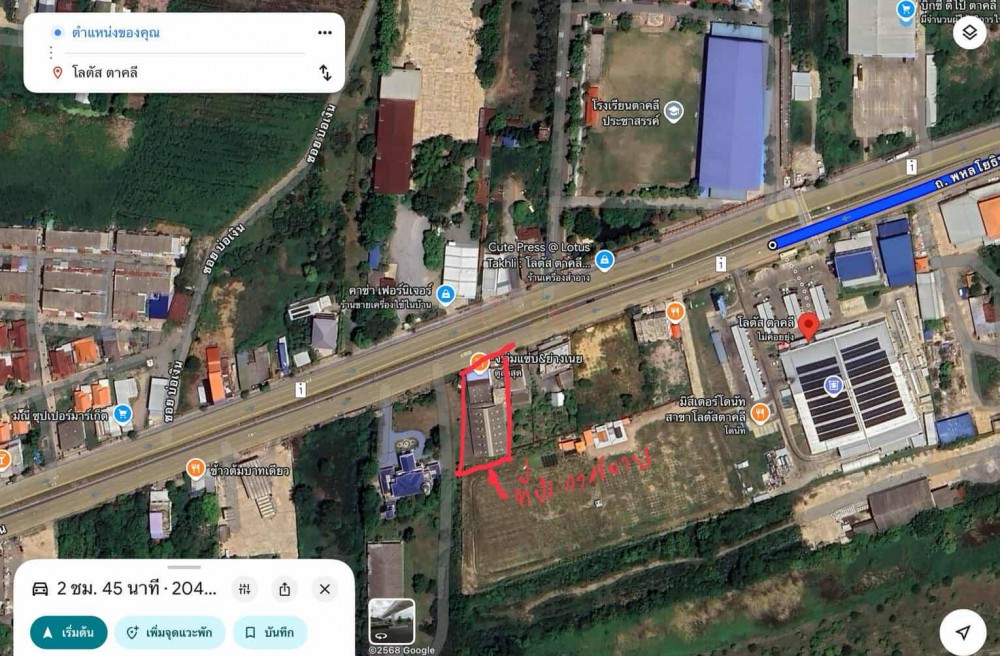This screenshot has height=656, width=1000.
Task: Select the มิสเตอร์โดนัท restaurant marker
Action: click(x=760, y=413)
